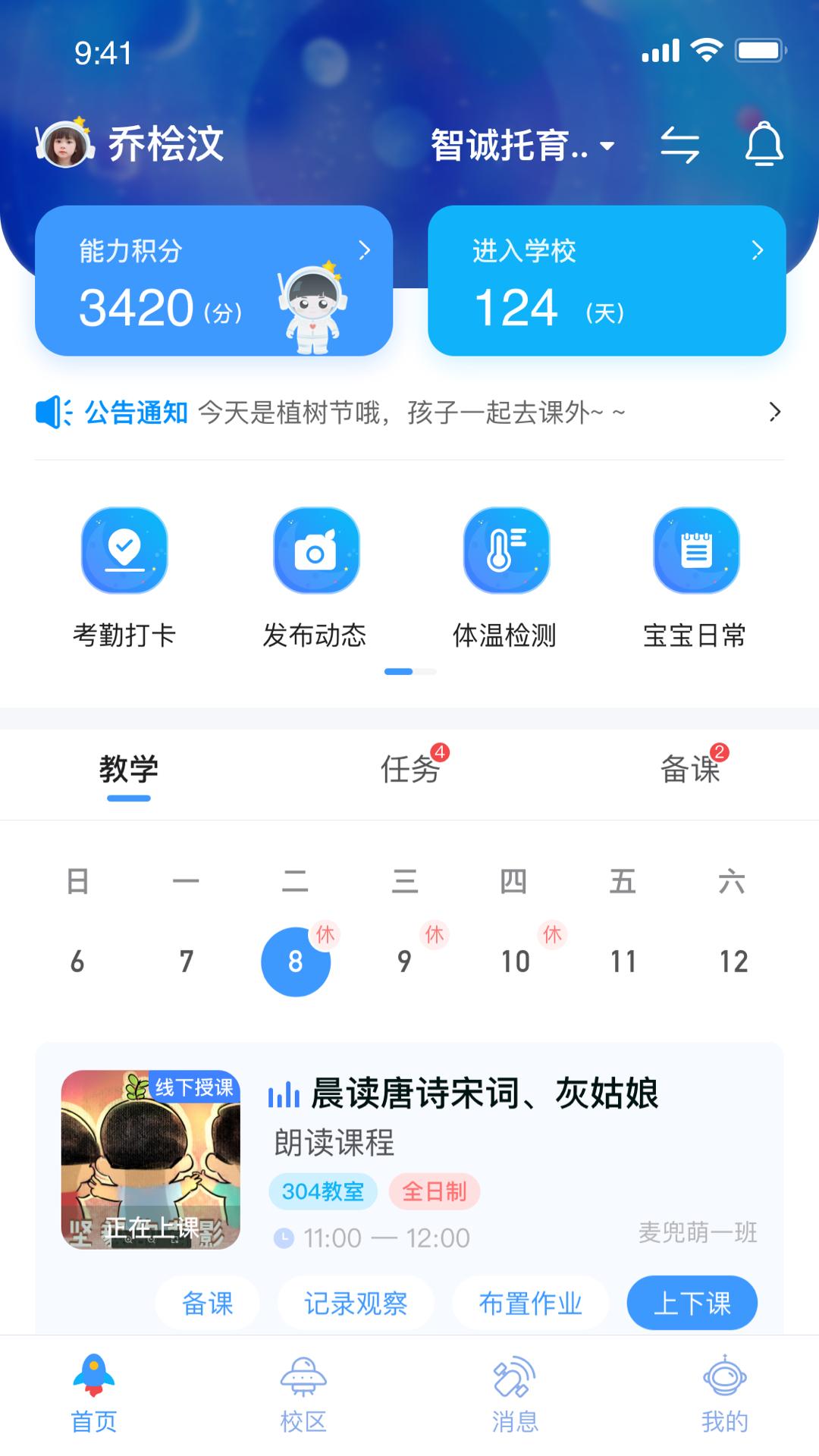Open 宝宝日常 baby daily

click(x=695, y=576)
